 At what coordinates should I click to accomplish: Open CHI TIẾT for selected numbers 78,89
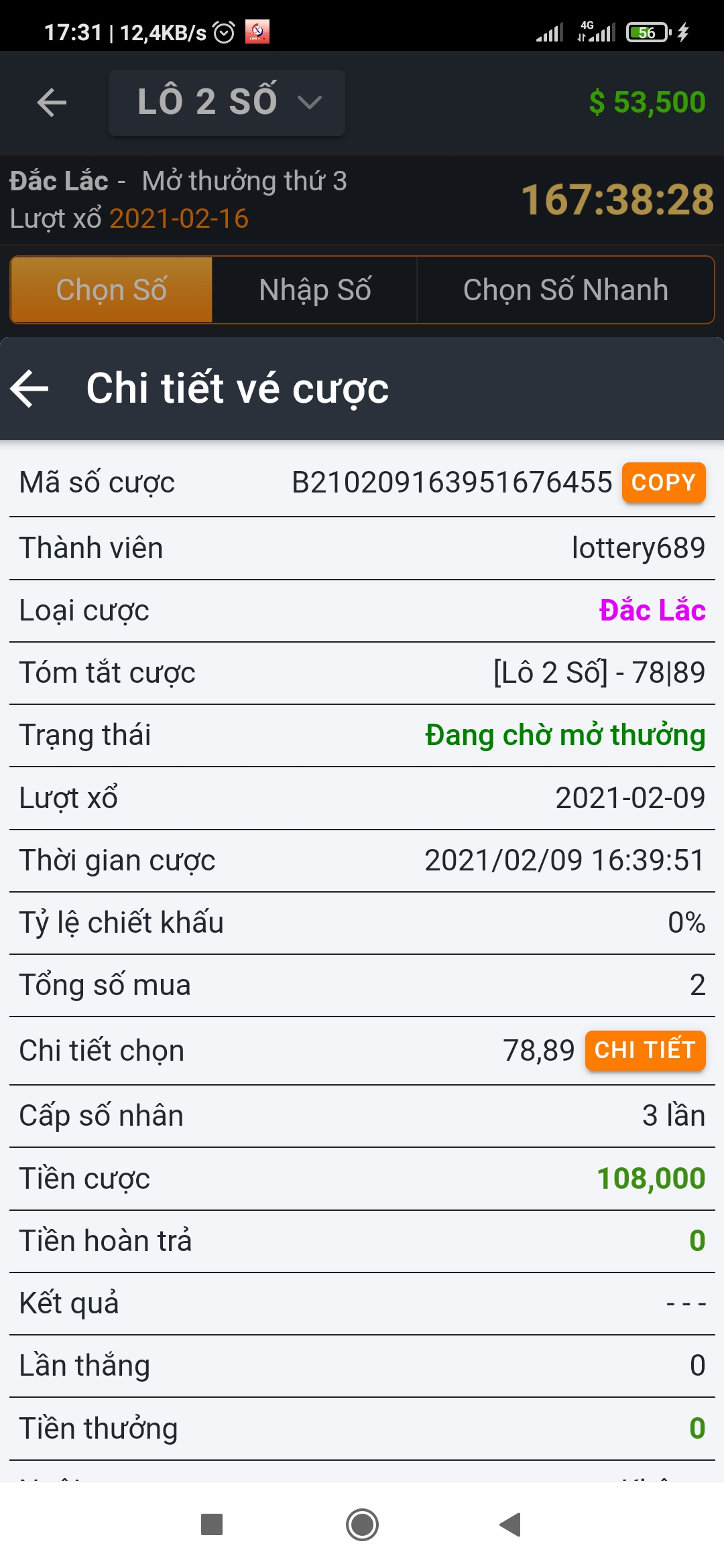(645, 1050)
